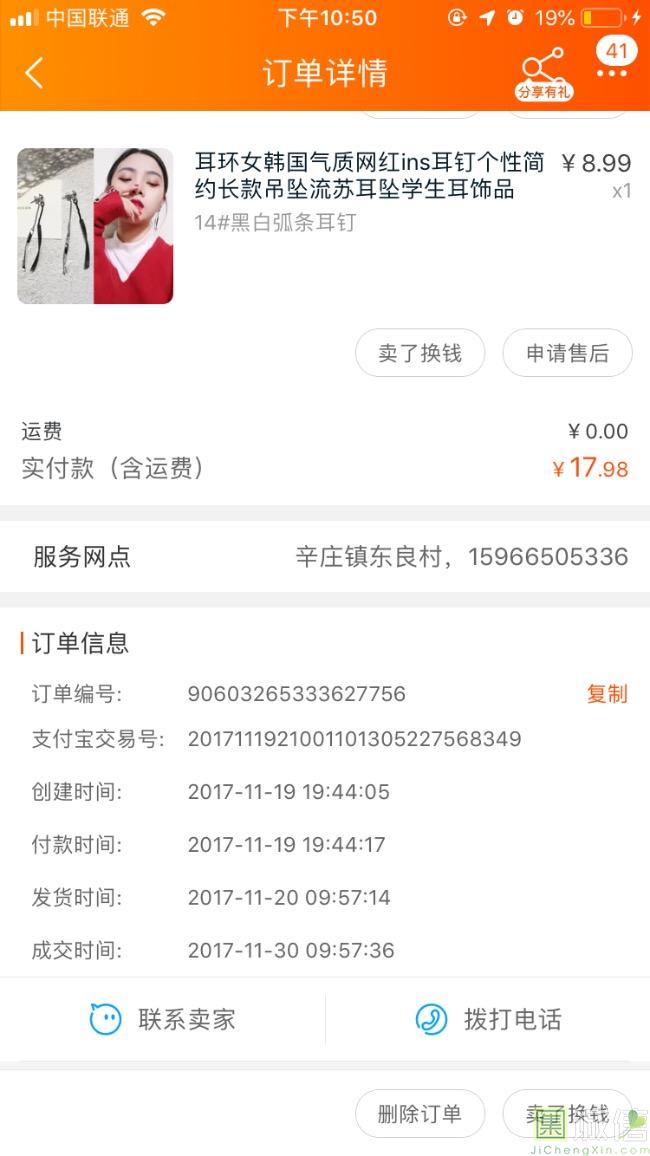The height and width of the screenshot is (1156, 650).
Task: Open the 分享有礼 share icon
Action: pos(544,72)
